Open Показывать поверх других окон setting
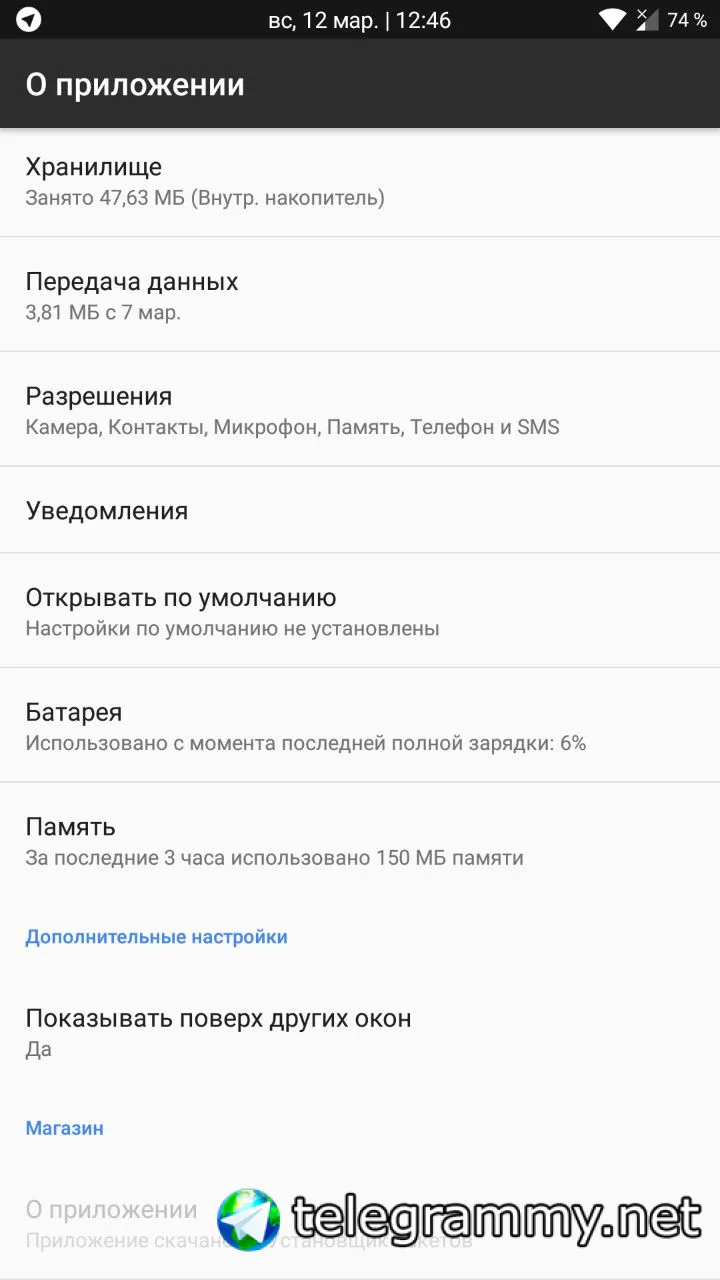The image size is (720, 1280). pyautogui.click(x=360, y=1032)
